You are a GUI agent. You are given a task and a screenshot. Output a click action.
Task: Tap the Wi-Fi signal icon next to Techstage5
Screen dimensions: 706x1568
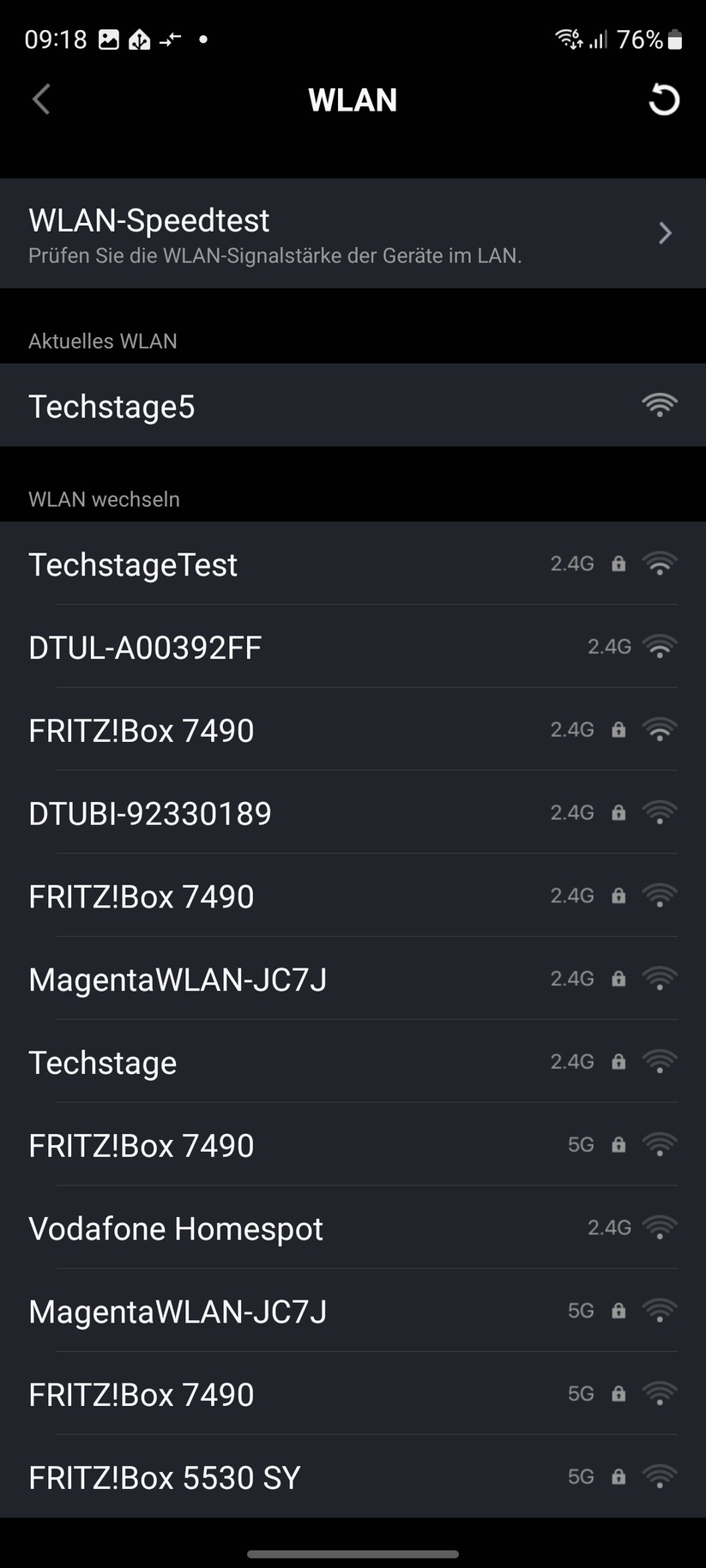[x=659, y=405]
